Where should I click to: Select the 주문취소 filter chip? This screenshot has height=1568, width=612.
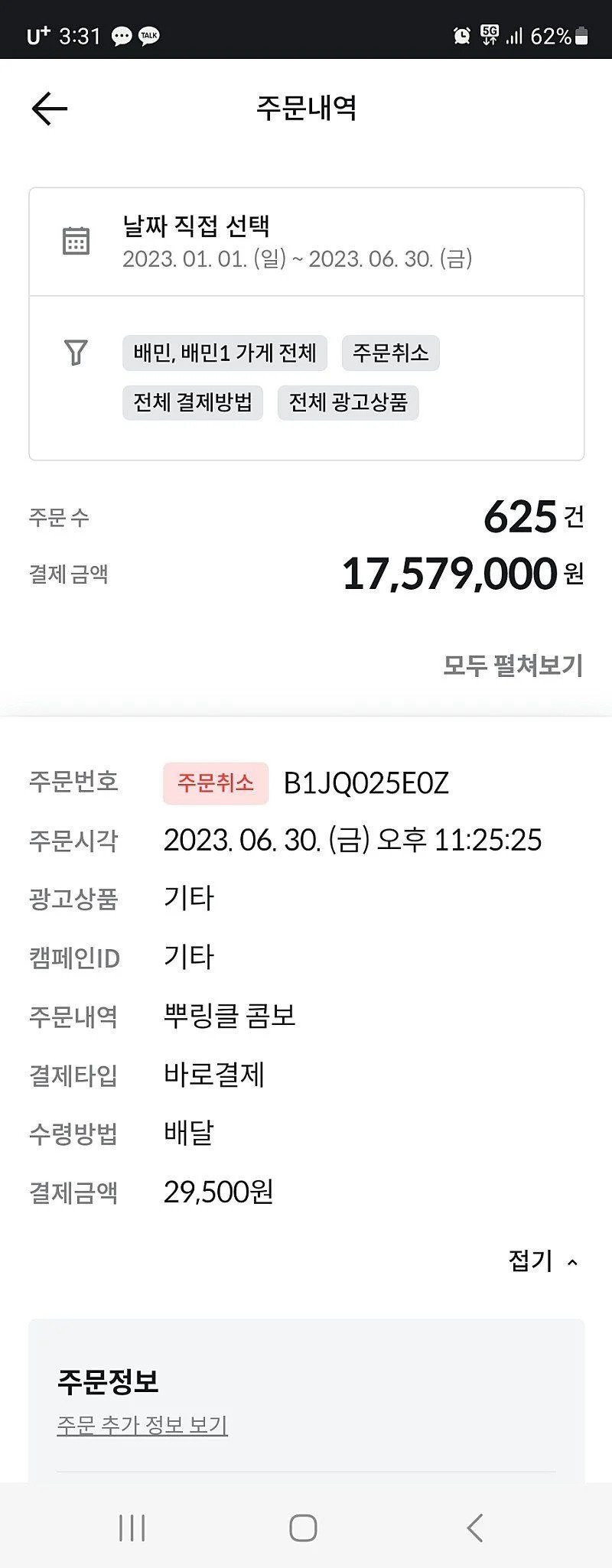click(390, 353)
